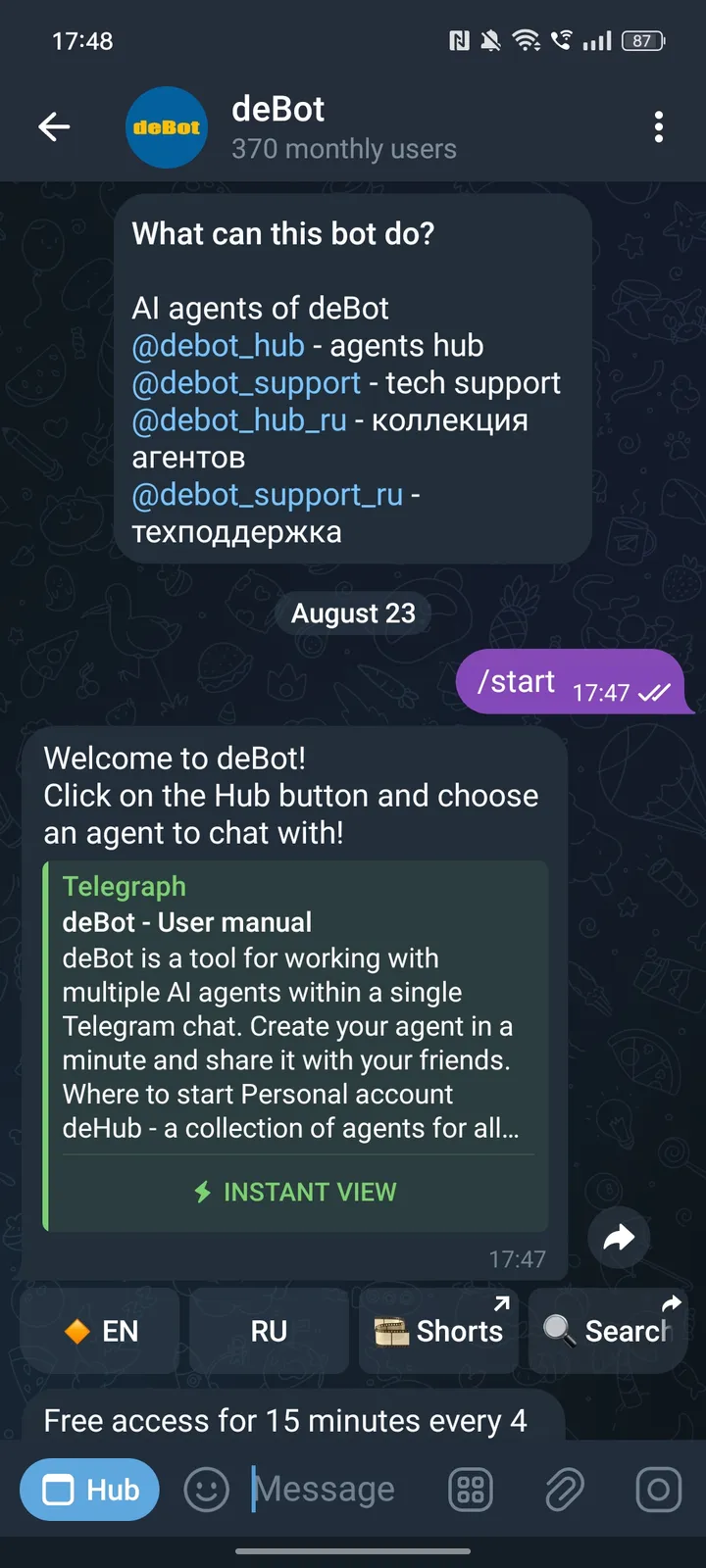Open @debot_hub agents hub link
The height and width of the screenshot is (1568, 706).
click(218, 345)
